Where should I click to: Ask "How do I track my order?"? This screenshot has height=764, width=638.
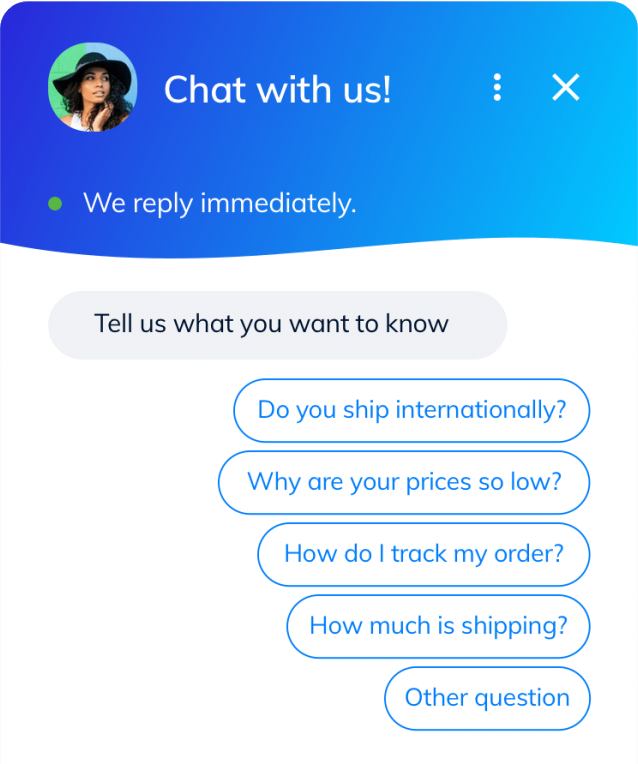423,554
